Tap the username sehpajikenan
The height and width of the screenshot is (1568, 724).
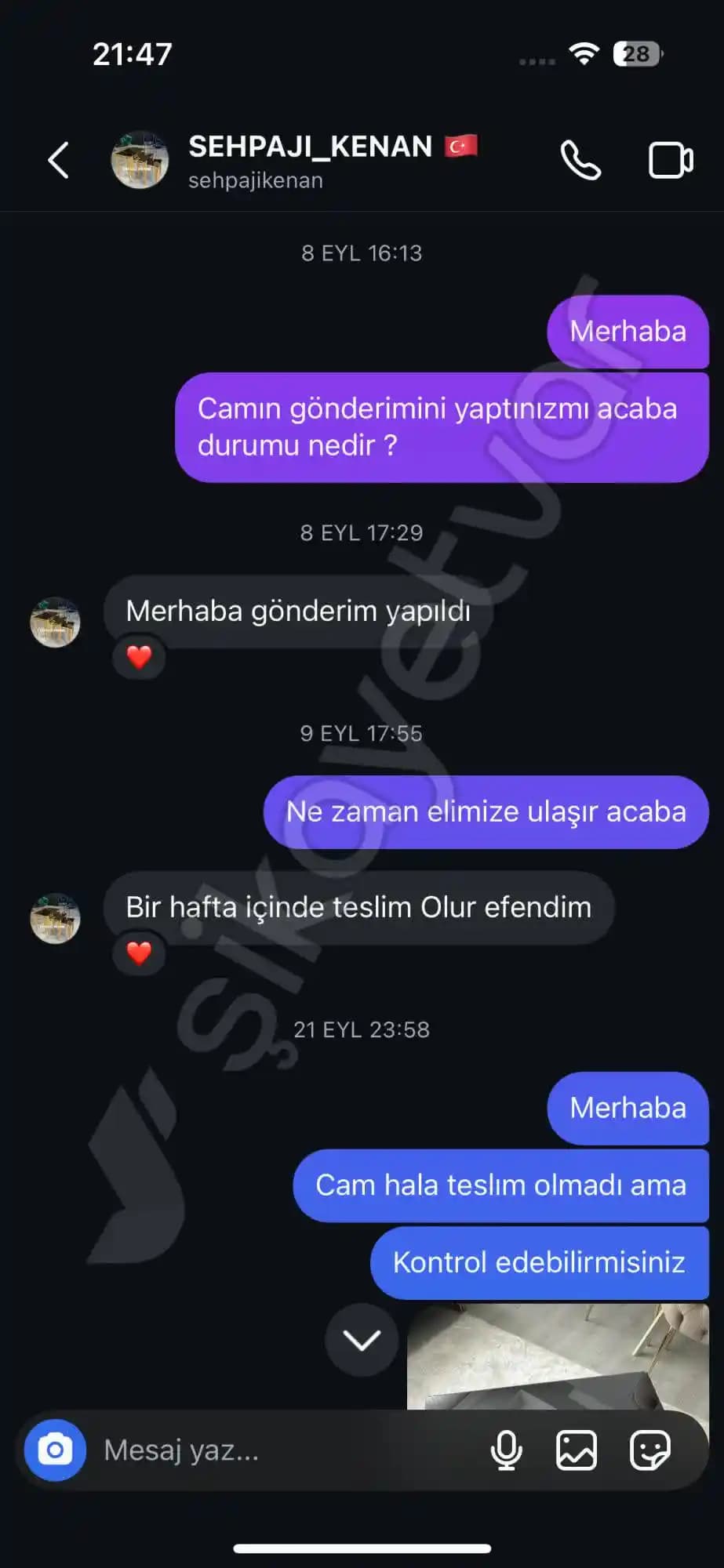coord(254,180)
